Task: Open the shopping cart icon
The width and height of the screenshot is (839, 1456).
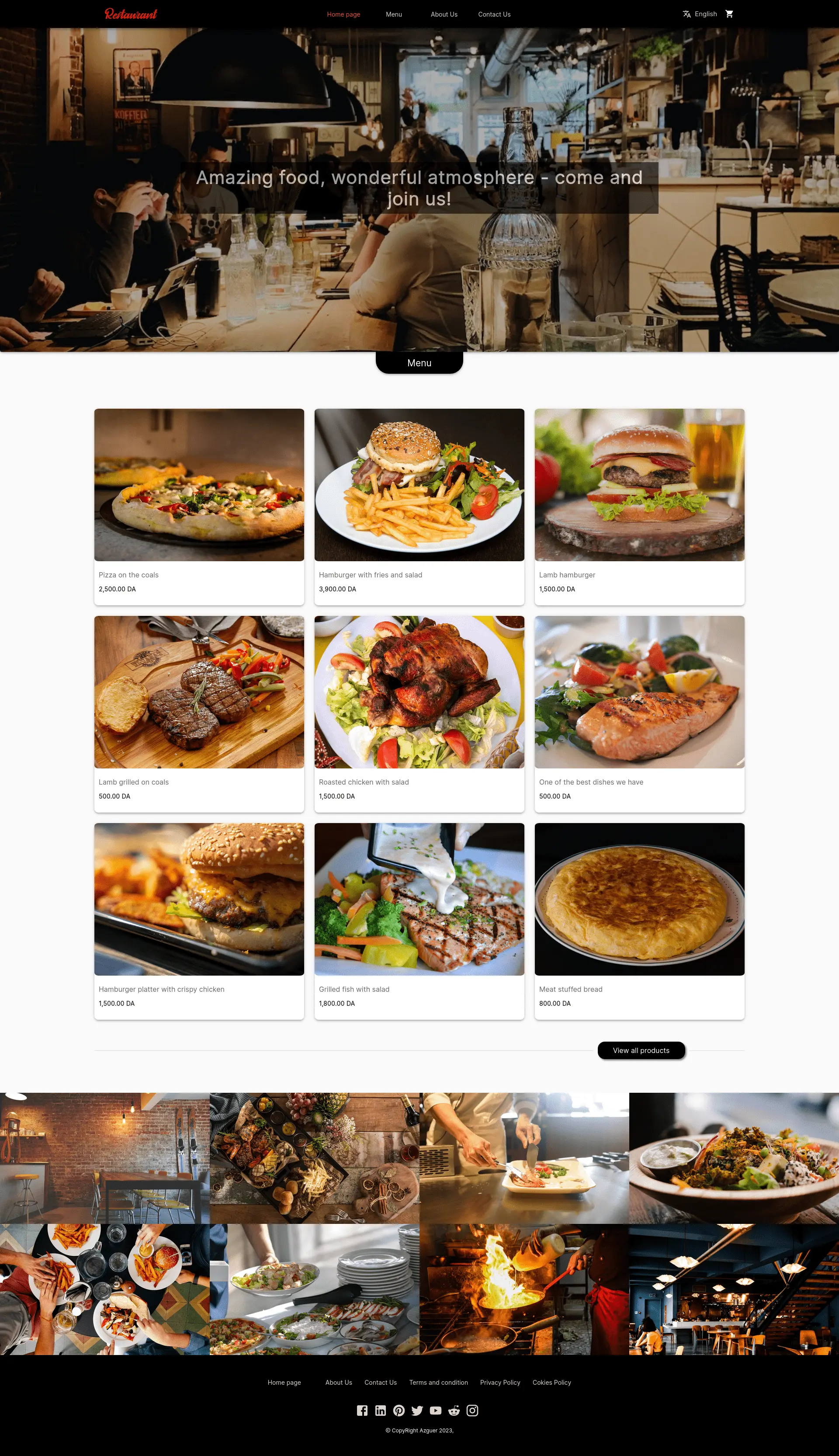Action: click(729, 14)
